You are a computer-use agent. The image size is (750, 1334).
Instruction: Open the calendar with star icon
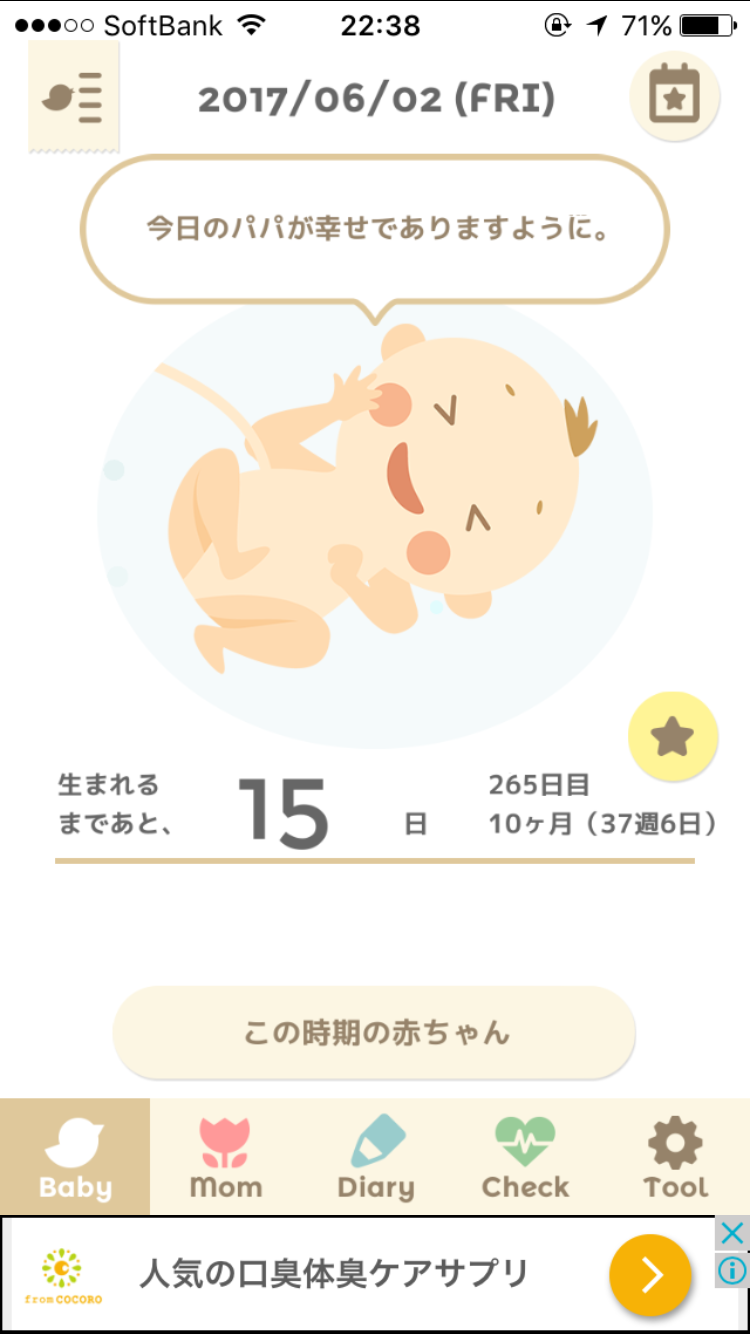pyautogui.click(x=674, y=97)
